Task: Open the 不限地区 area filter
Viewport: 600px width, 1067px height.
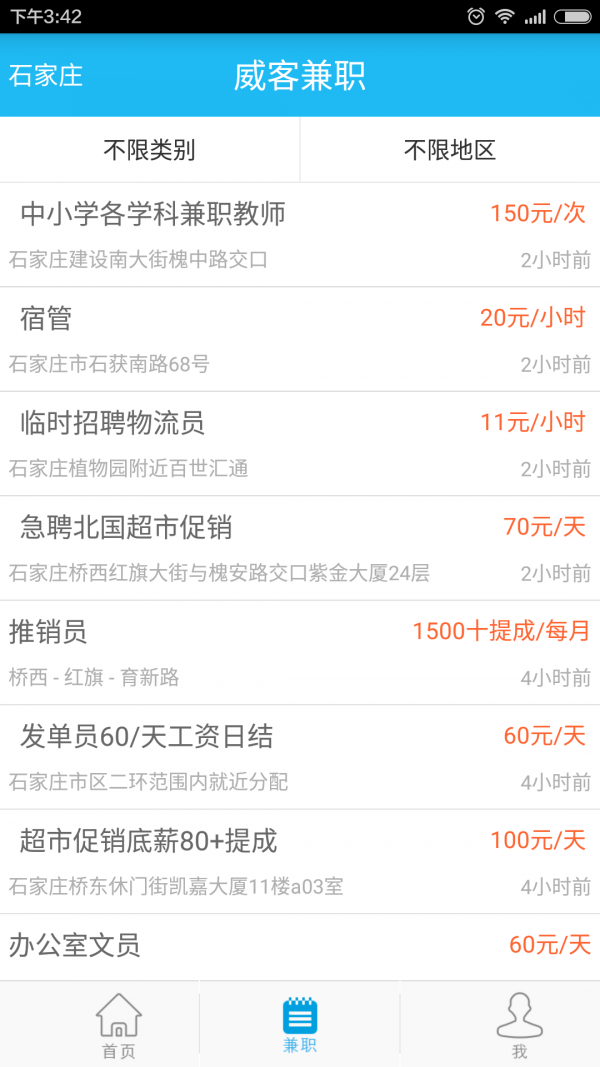Action: [x=450, y=151]
